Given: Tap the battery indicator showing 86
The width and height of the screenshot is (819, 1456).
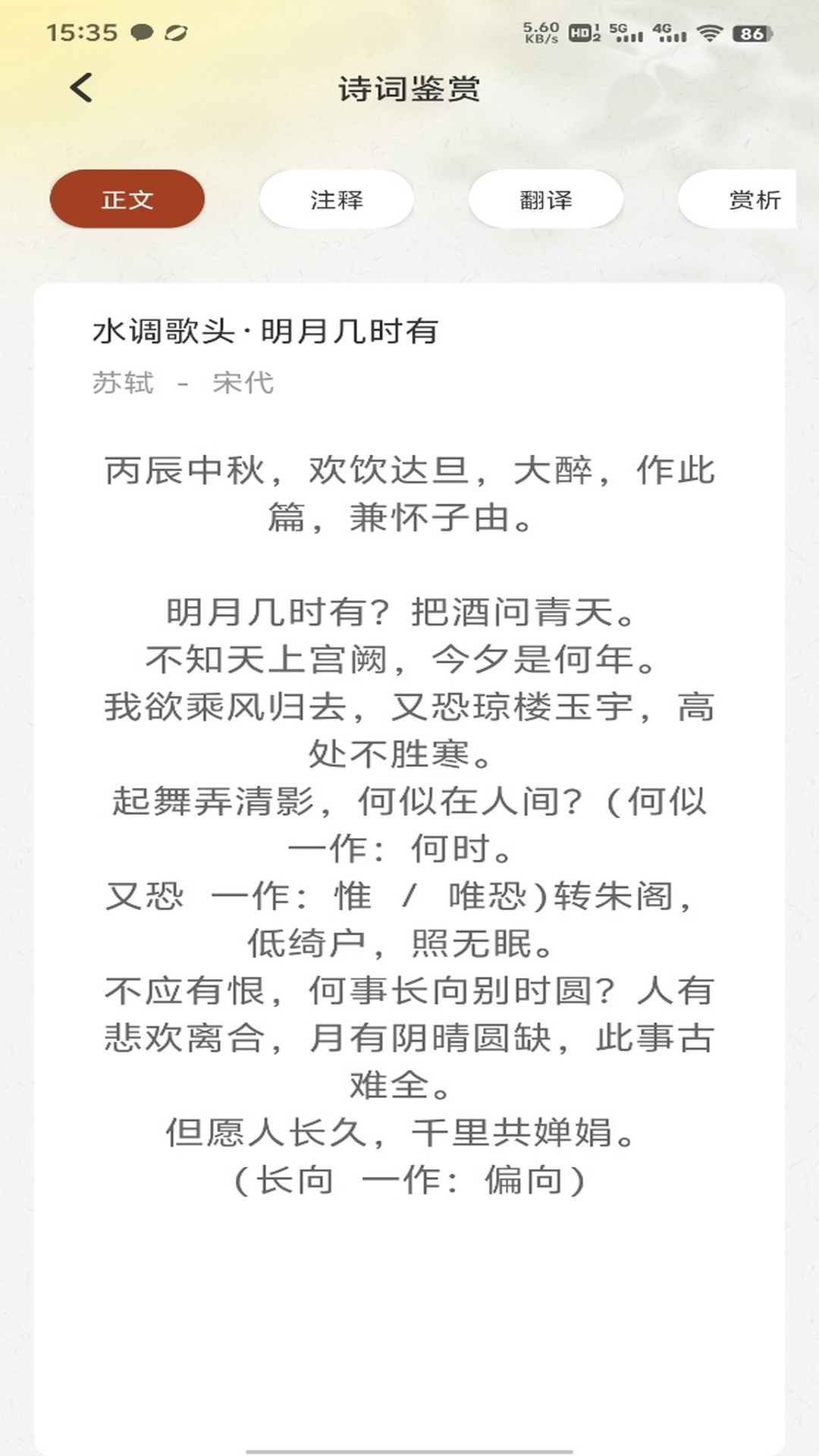Looking at the screenshot, I should pos(749,33).
